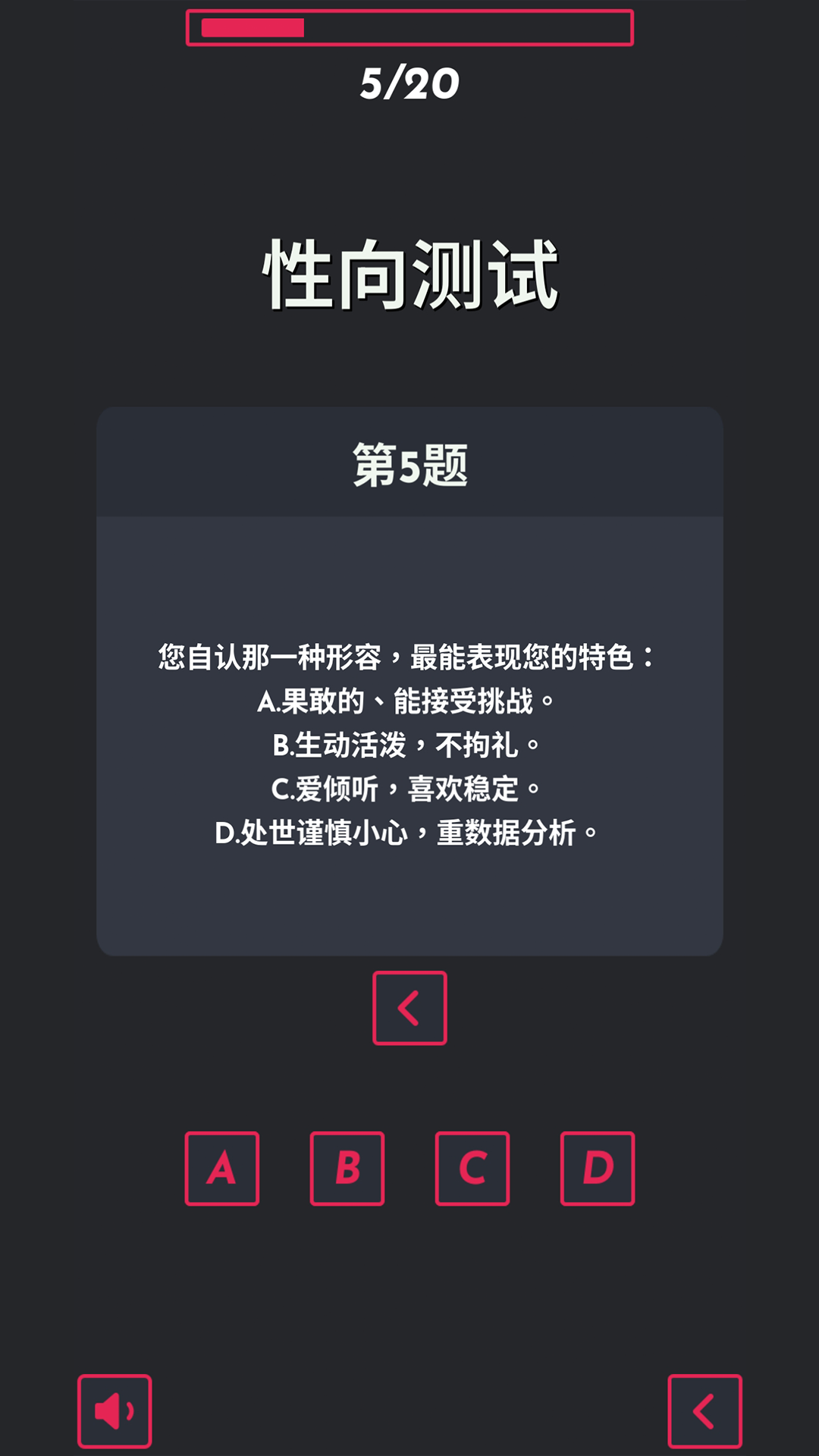Select answer option B
819x1456 pixels.
[347, 1169]
